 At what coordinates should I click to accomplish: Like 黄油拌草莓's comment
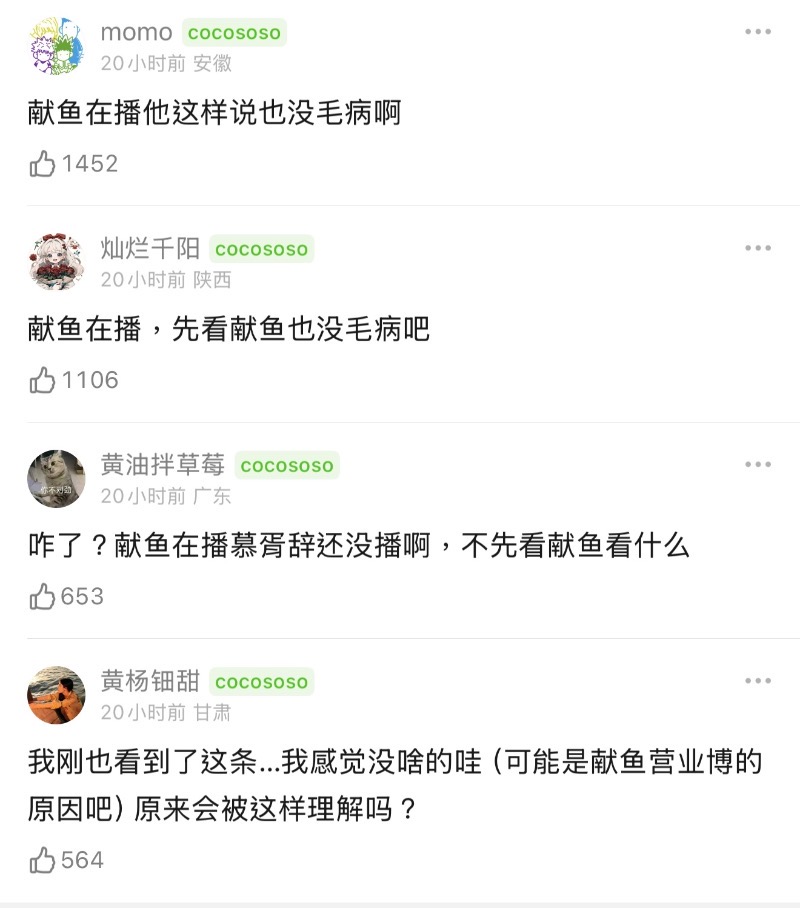(x=43, y=597)
